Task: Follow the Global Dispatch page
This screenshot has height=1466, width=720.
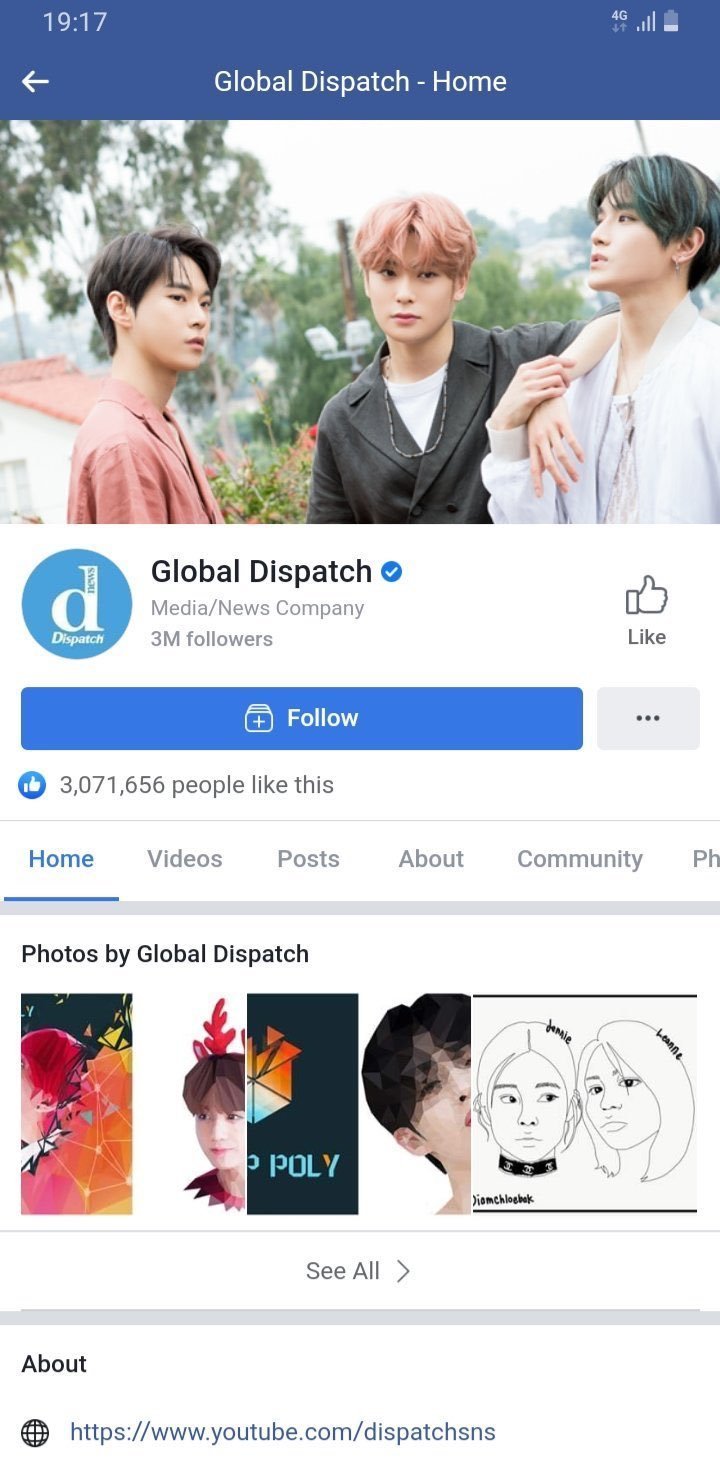Action: pos(302,718)
